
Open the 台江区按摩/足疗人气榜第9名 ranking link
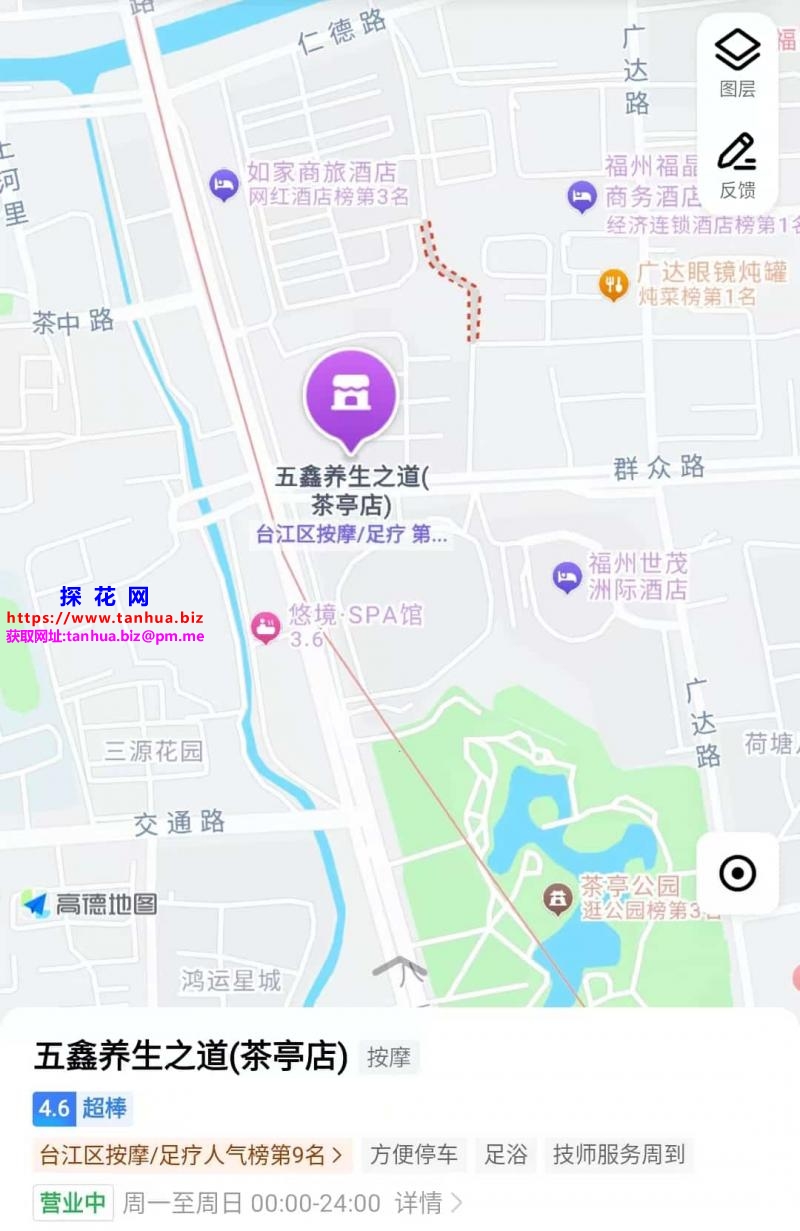191,1155
